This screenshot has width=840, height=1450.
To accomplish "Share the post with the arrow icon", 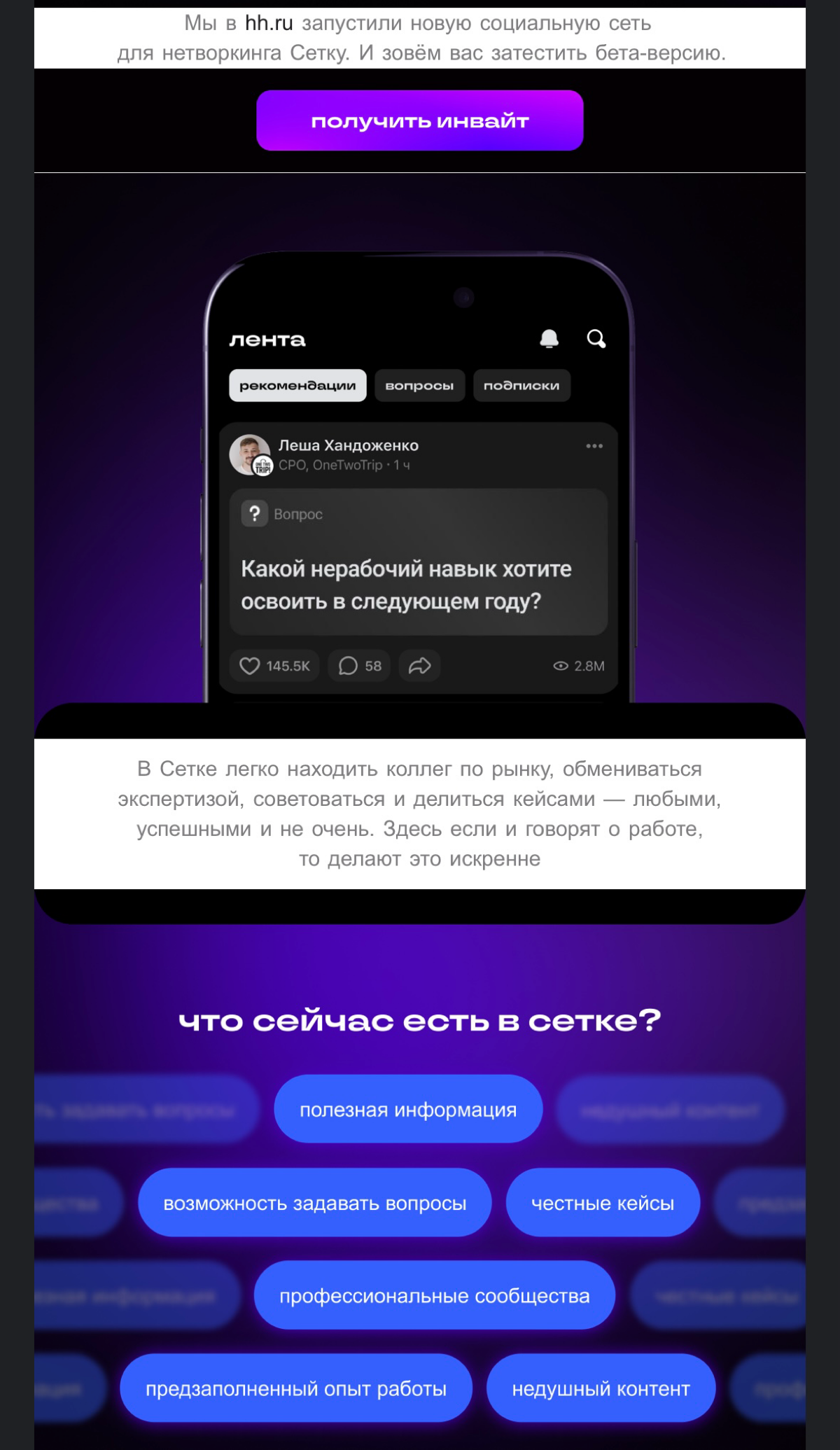I will [419, 665].
